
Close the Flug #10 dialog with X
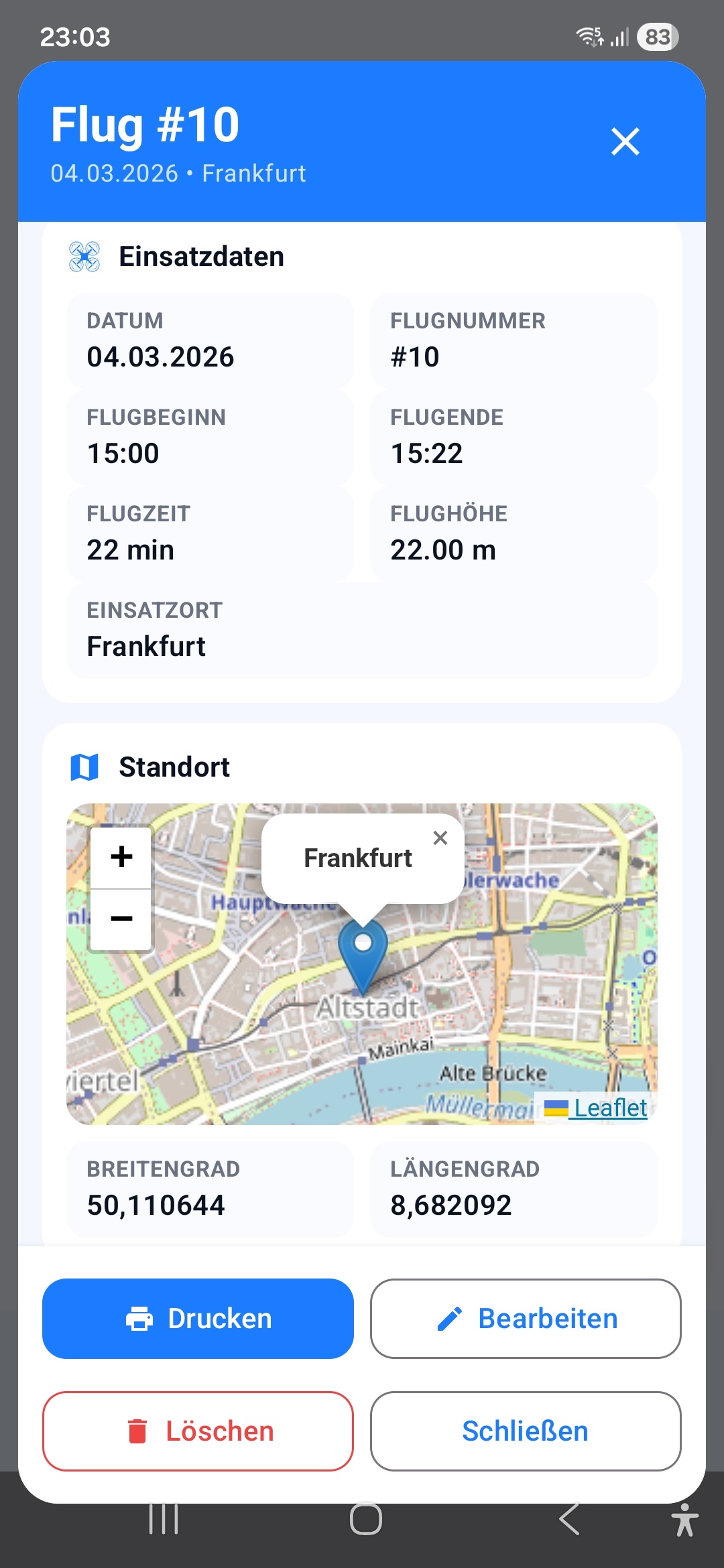[625, 141]
